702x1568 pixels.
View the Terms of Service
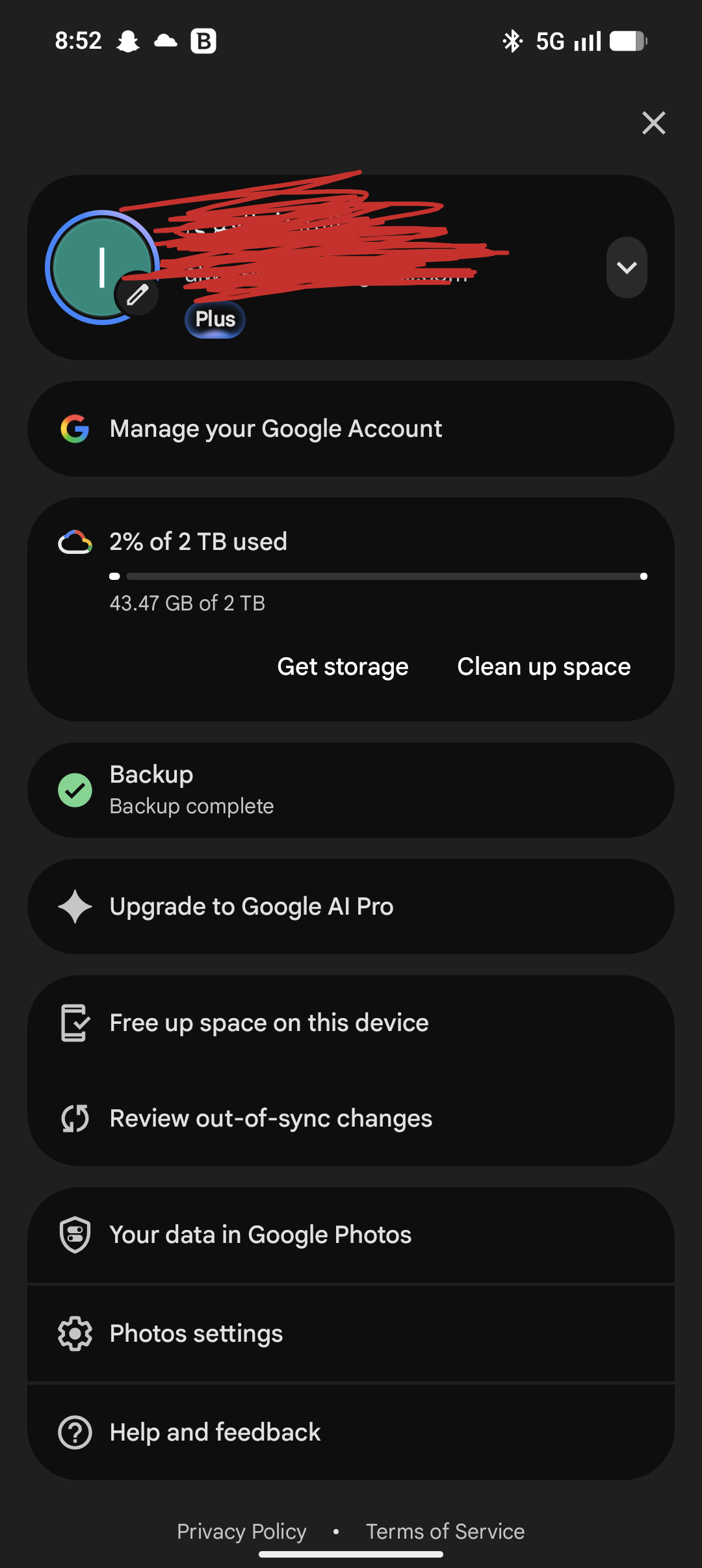click(x=445, y=1532)
